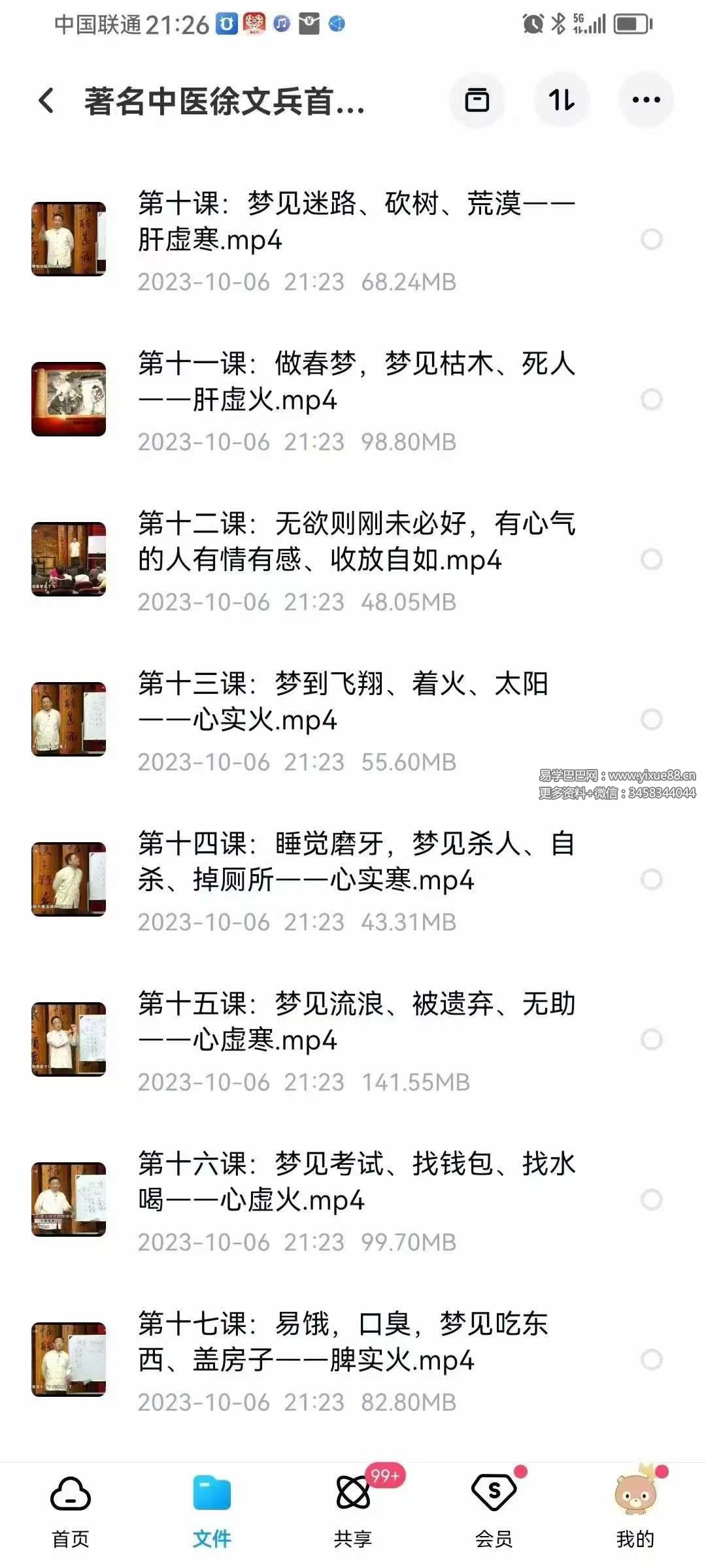706x1568 pixels.
Task: Play 第十一课 肝虚火.mp4 video
Action: pyautogui.click(x=356, y=382)
